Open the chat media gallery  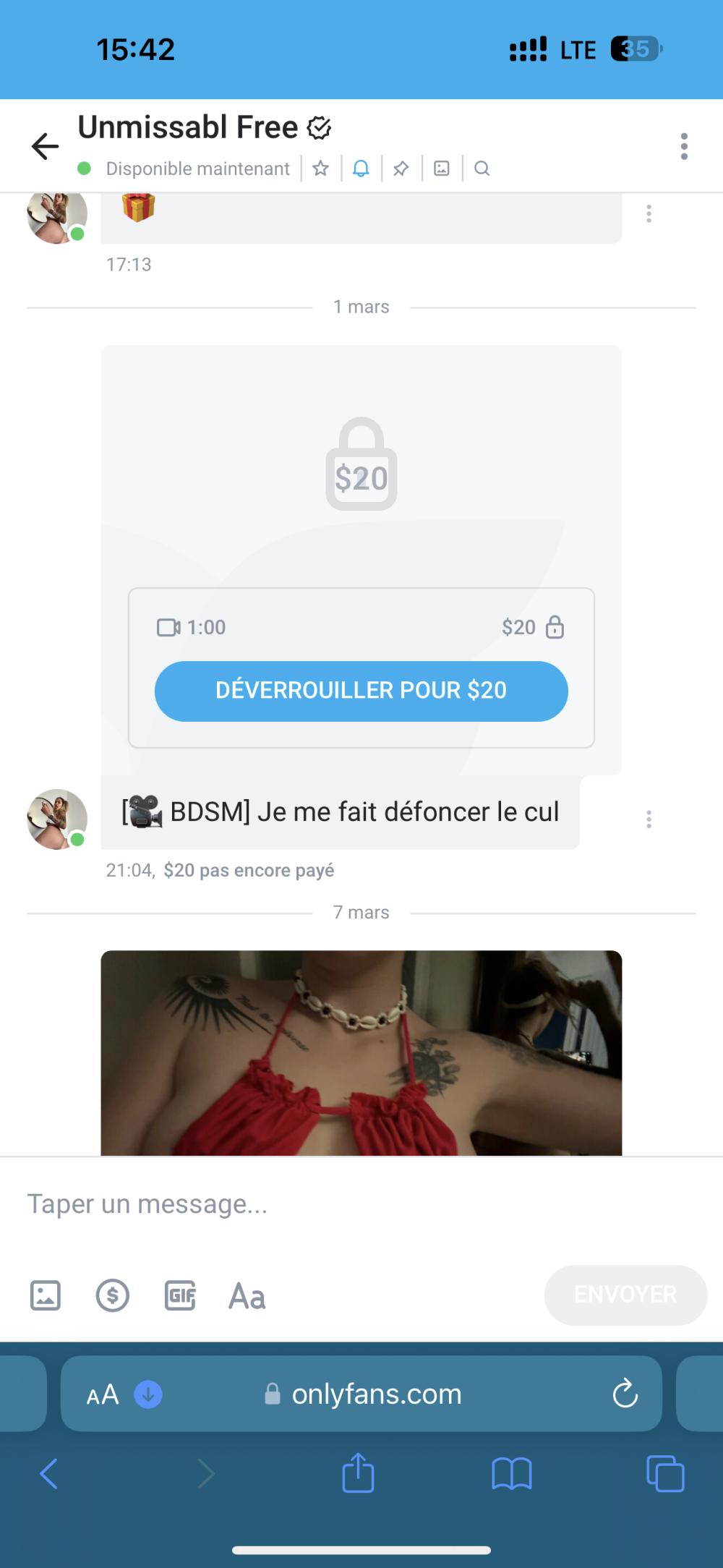(x=442, y=169)
